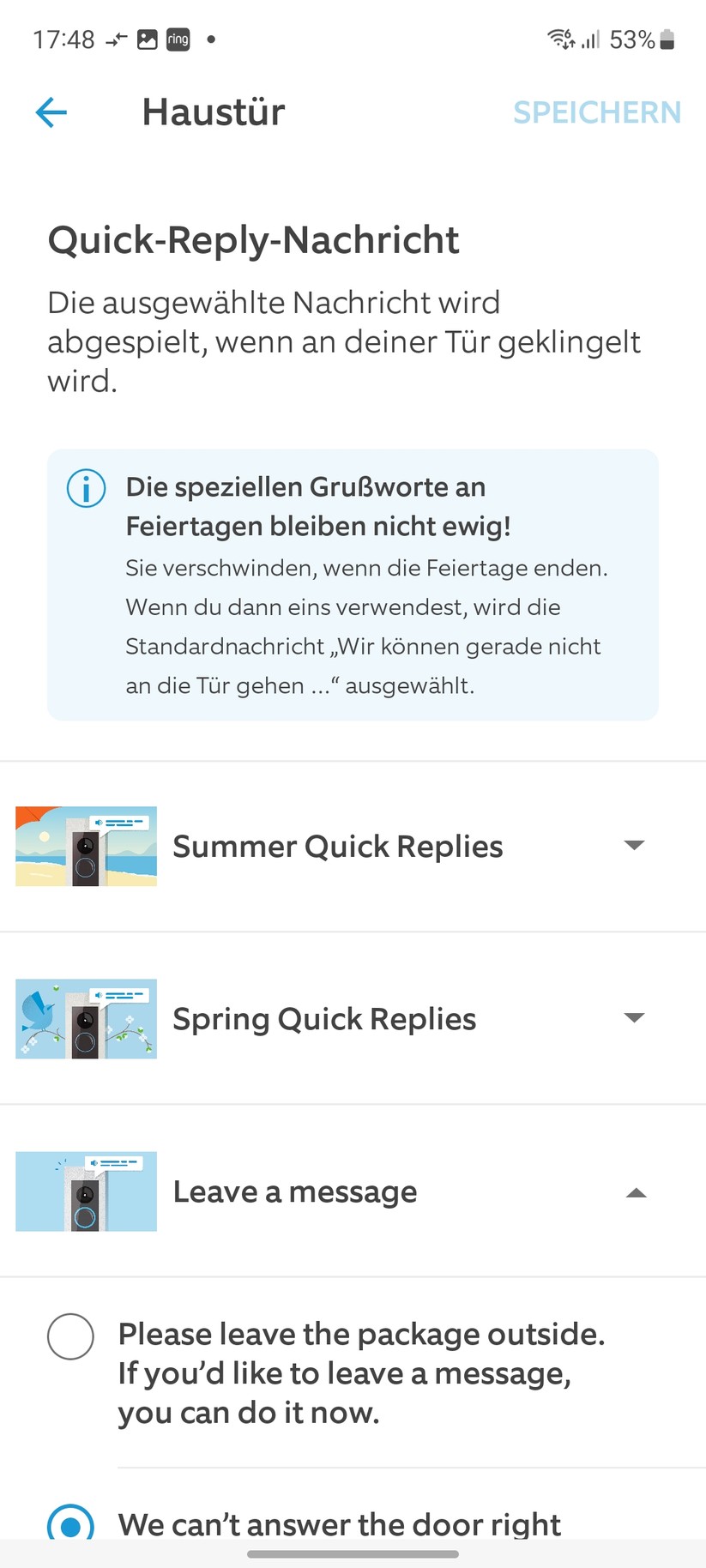Tap the Spring Quick Replies bird thumbnail

tap(86, 1019)
